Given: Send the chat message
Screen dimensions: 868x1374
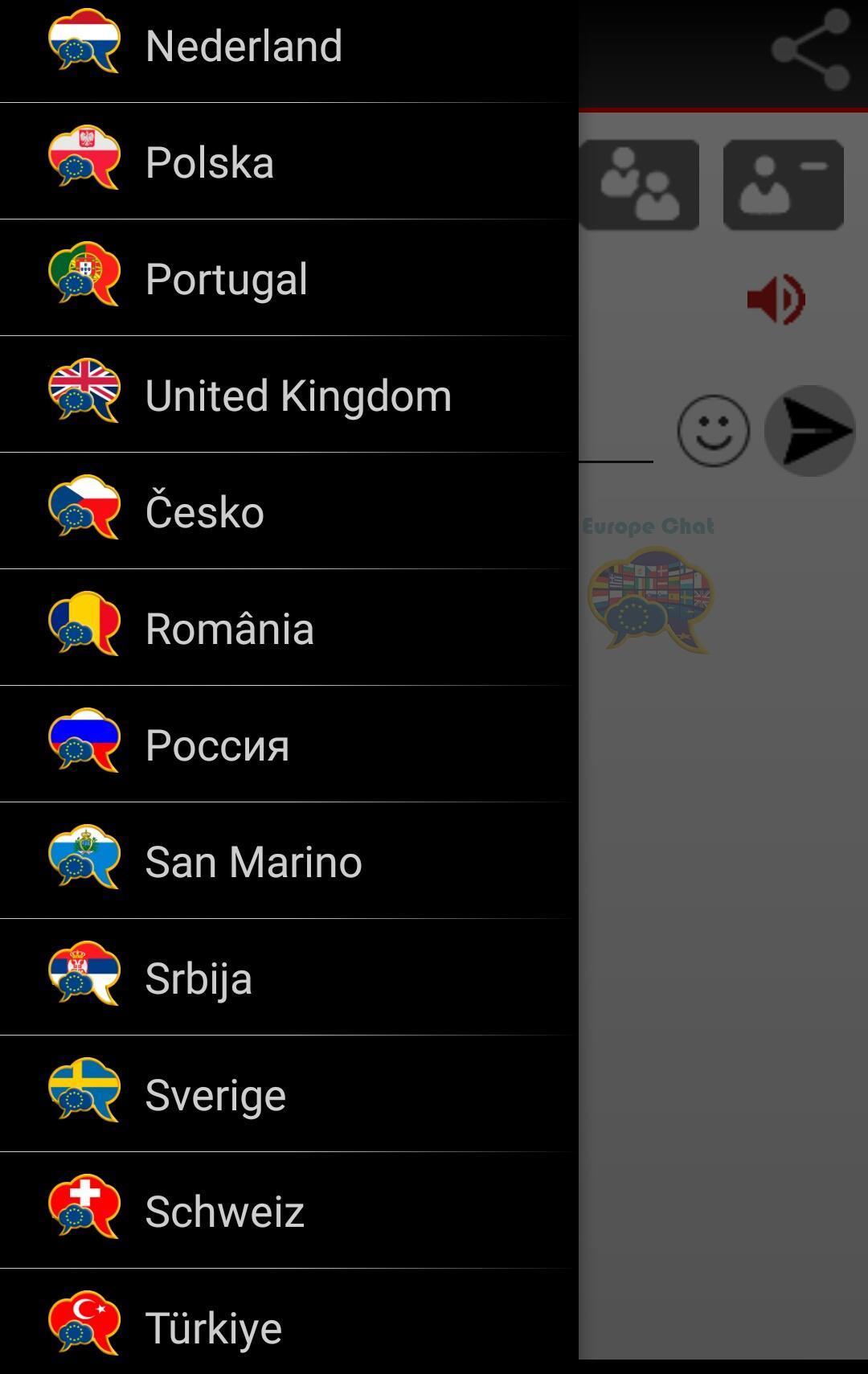Looking at the screenshot, I should point(809,431).
